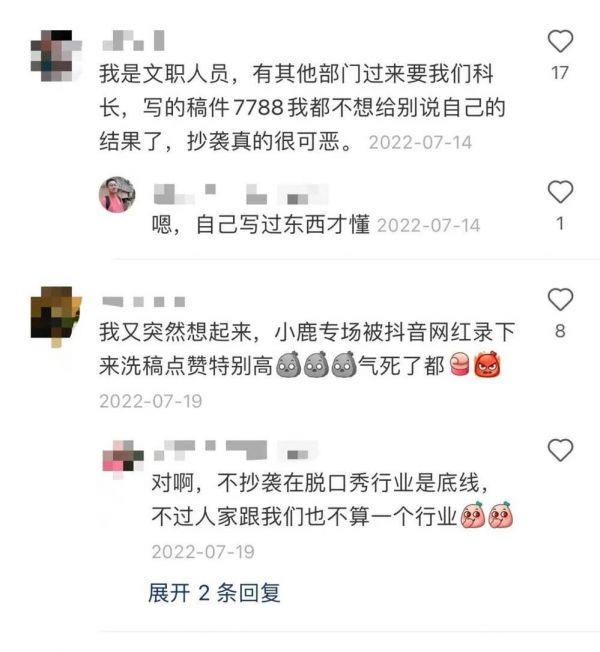Open avatar of 嗯，自己写过东西才懂 replier

tap(117, 194)
